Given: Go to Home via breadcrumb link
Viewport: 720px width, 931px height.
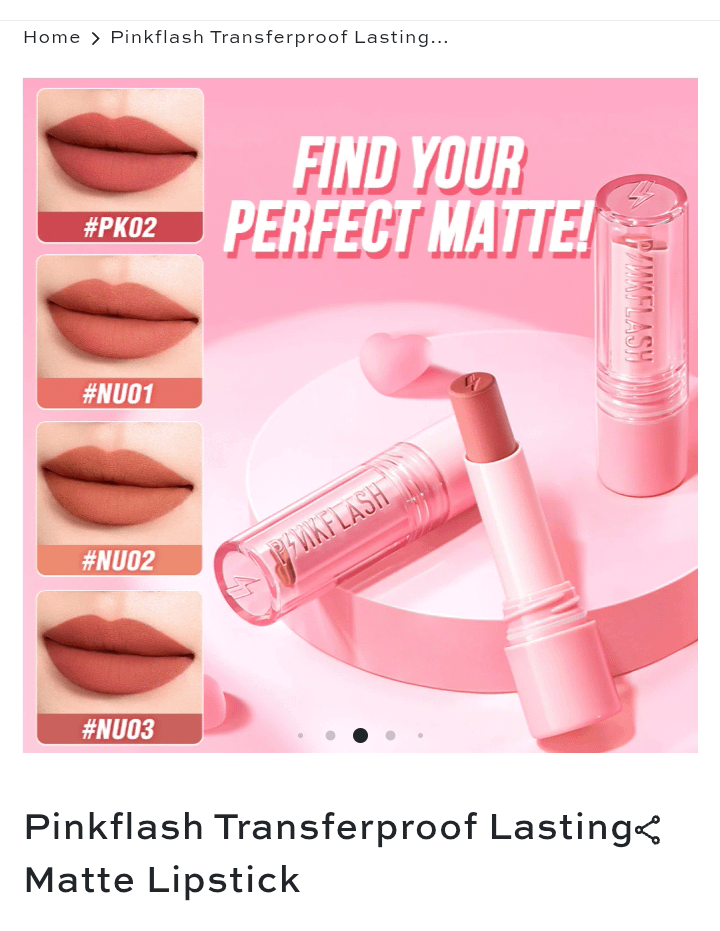Looking at the screenshot, I should (51, 38).
